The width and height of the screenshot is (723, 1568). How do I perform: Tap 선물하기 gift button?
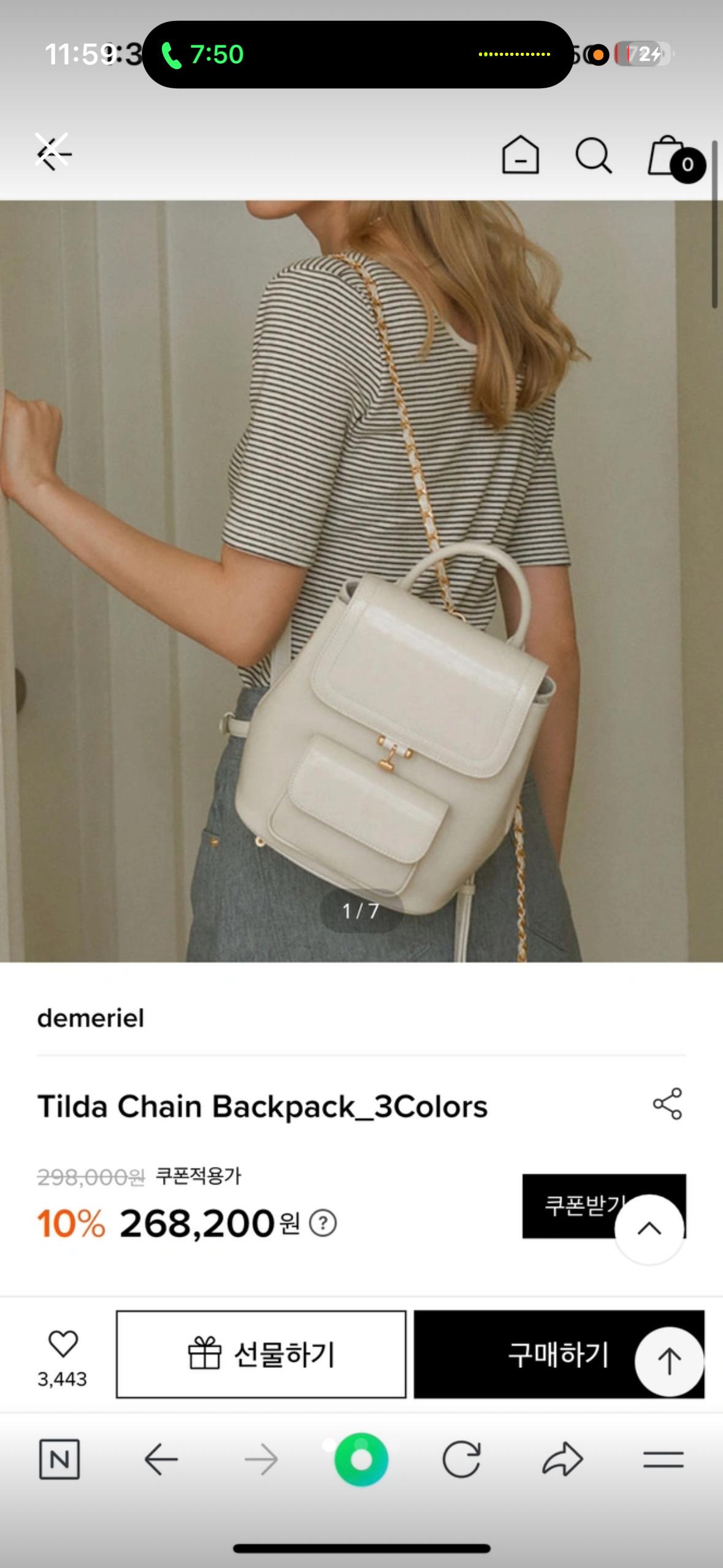(x=261, y=1355)
